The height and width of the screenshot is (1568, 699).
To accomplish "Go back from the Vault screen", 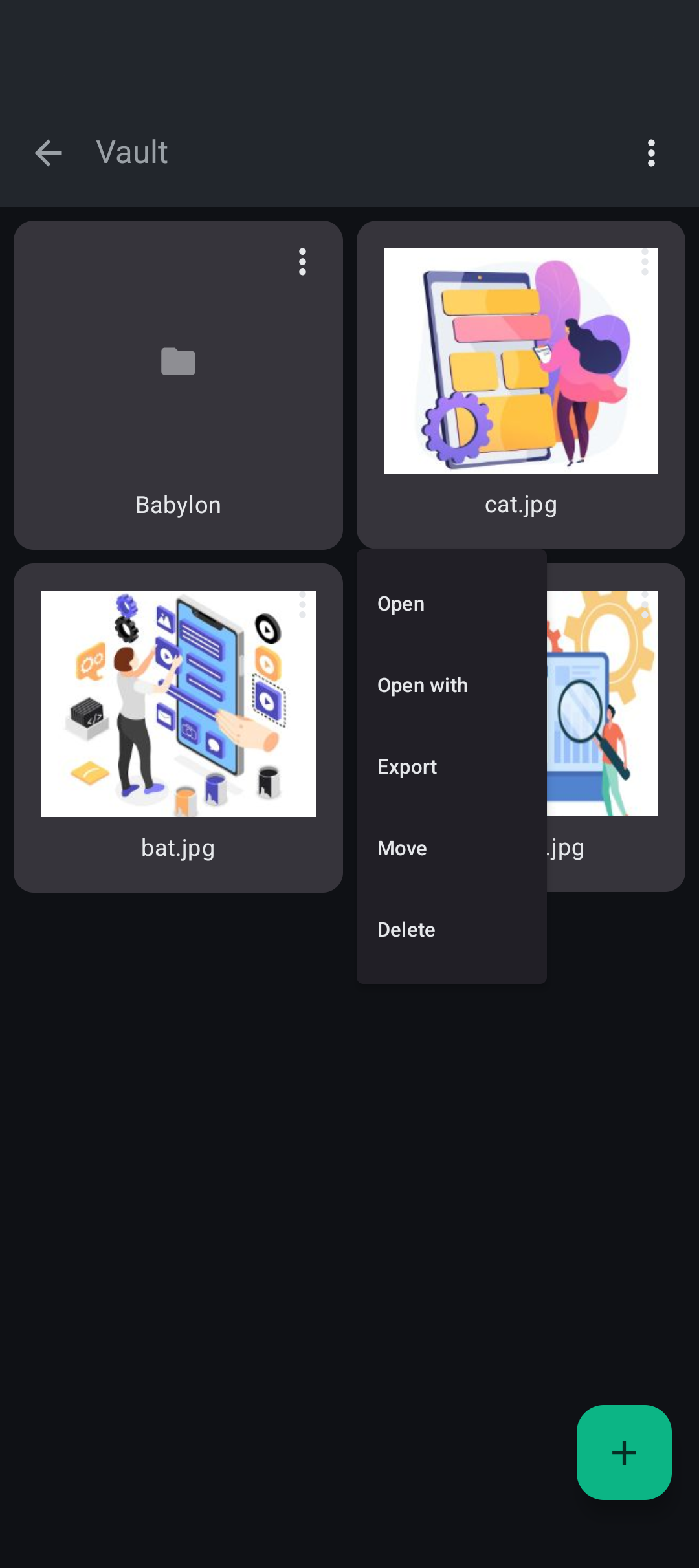I will click(x=48, y=153).
